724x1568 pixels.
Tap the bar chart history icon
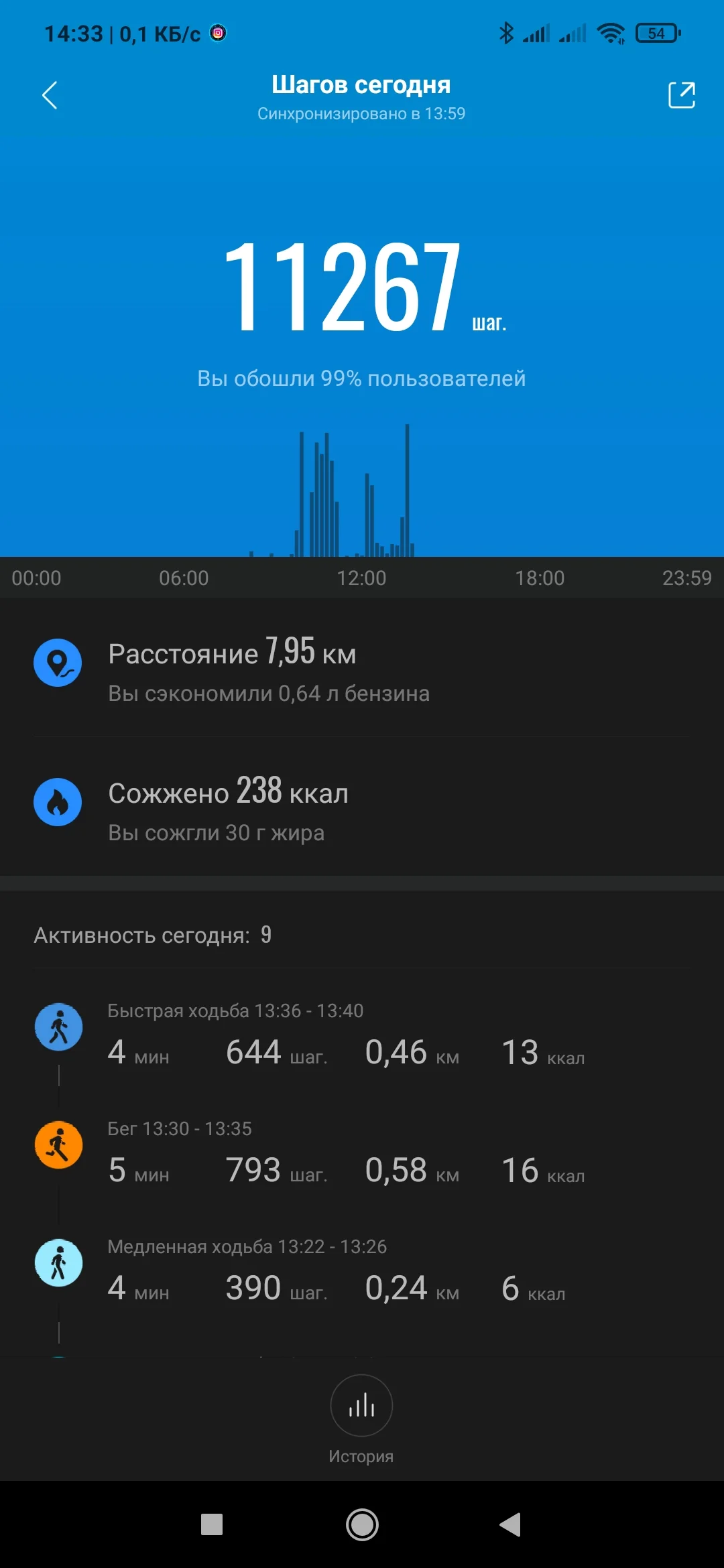(x=361, y=1406)
